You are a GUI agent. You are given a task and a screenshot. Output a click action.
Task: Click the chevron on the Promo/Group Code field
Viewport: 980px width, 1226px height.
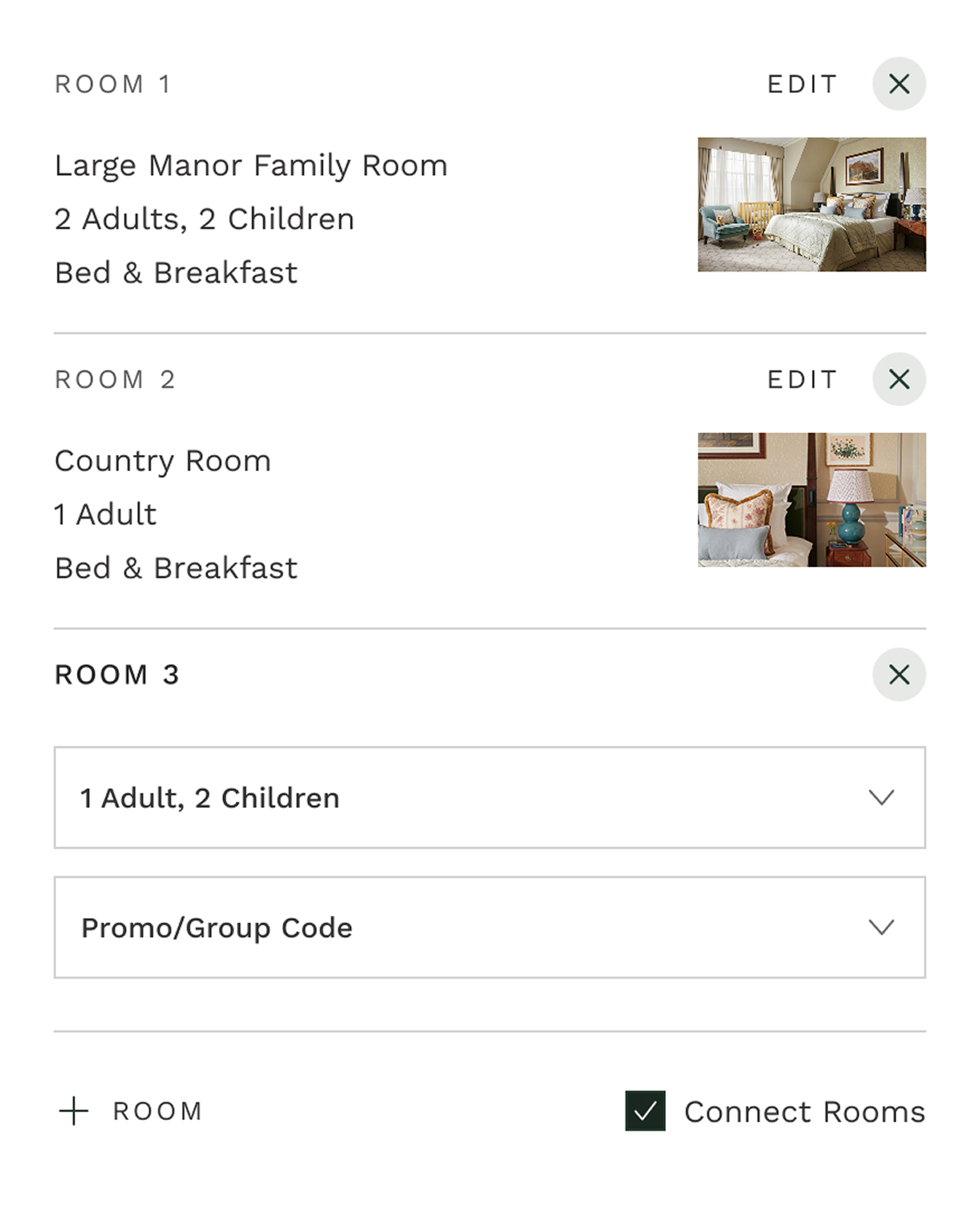(882, 928)
